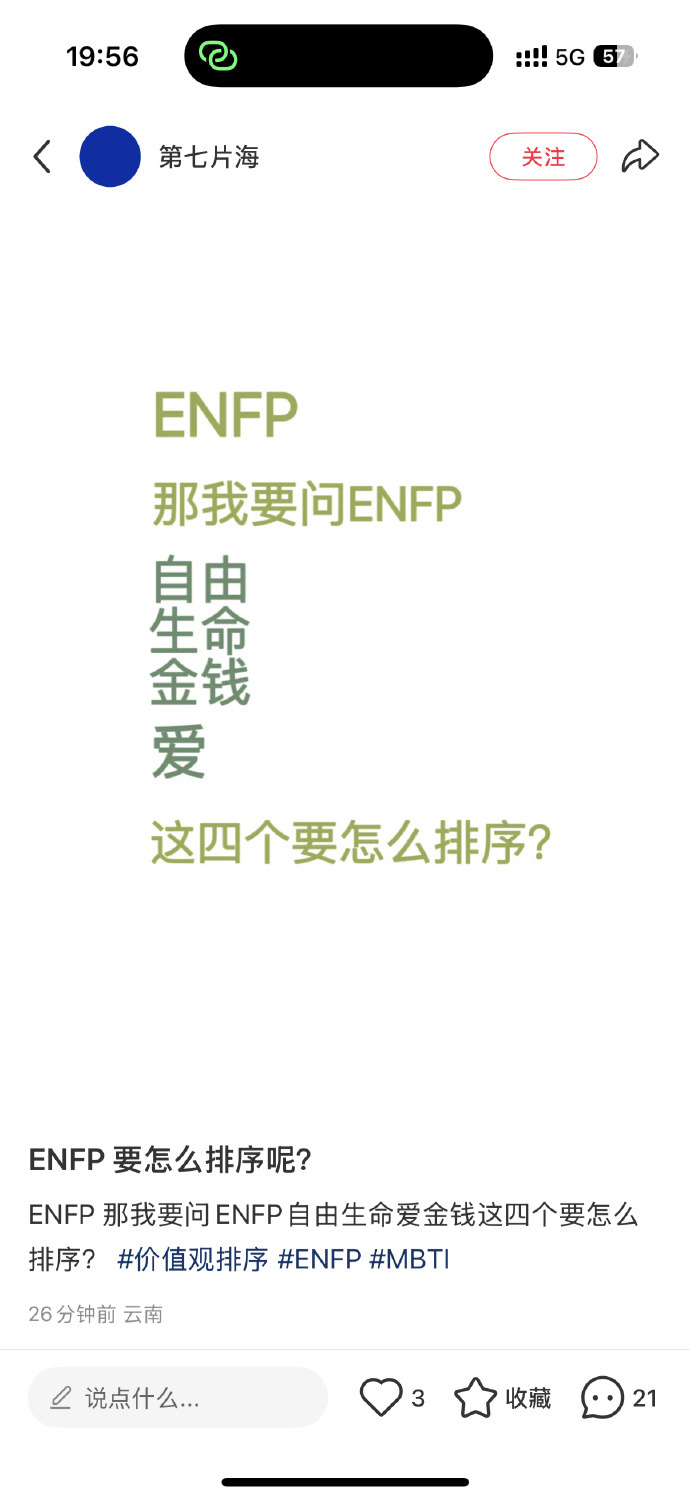Follow the author with 关注 button
690x1500 pixels.
pos(543,157)
